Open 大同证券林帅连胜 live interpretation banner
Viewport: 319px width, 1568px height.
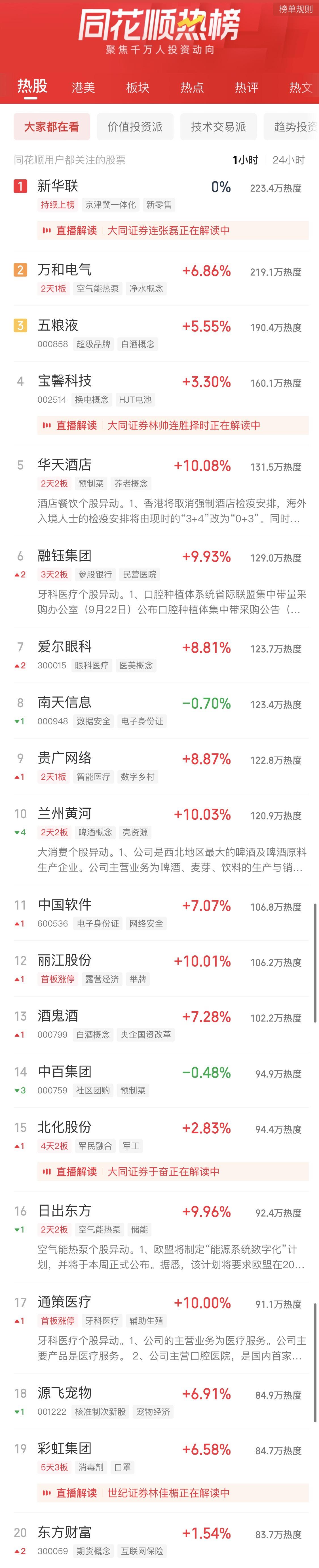click(173, 426)
